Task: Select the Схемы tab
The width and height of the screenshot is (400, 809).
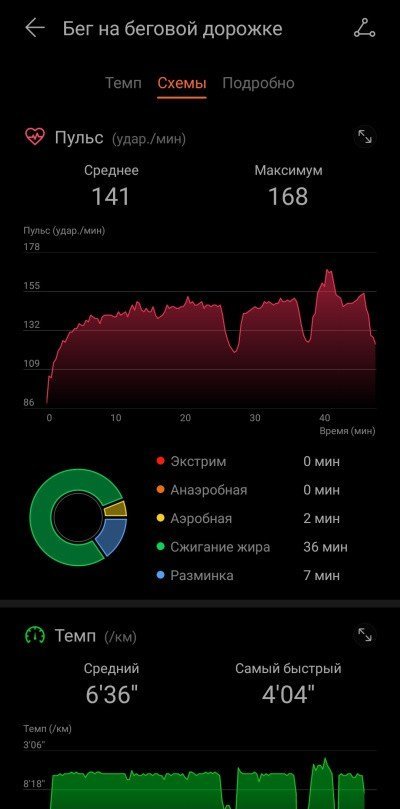Action: click(x=182, y=83)
